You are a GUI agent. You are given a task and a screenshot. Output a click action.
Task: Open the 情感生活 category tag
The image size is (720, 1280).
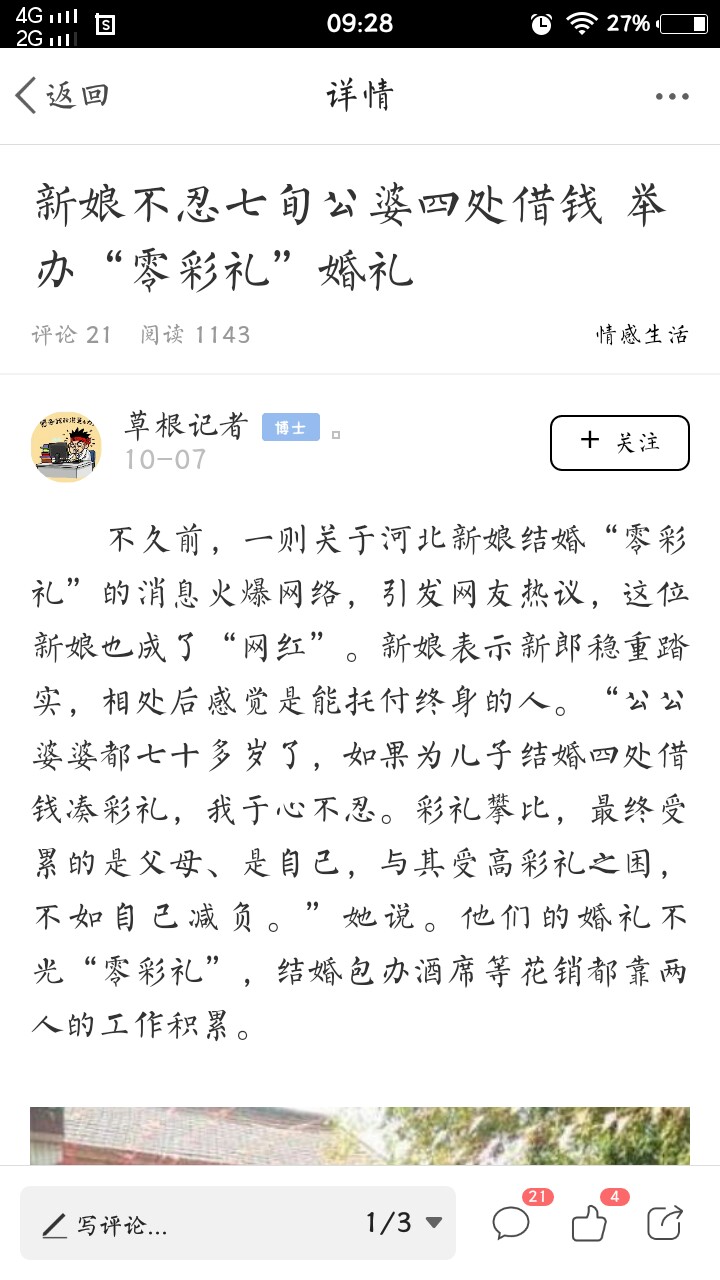pyautogui.click(x=642, y=335)
